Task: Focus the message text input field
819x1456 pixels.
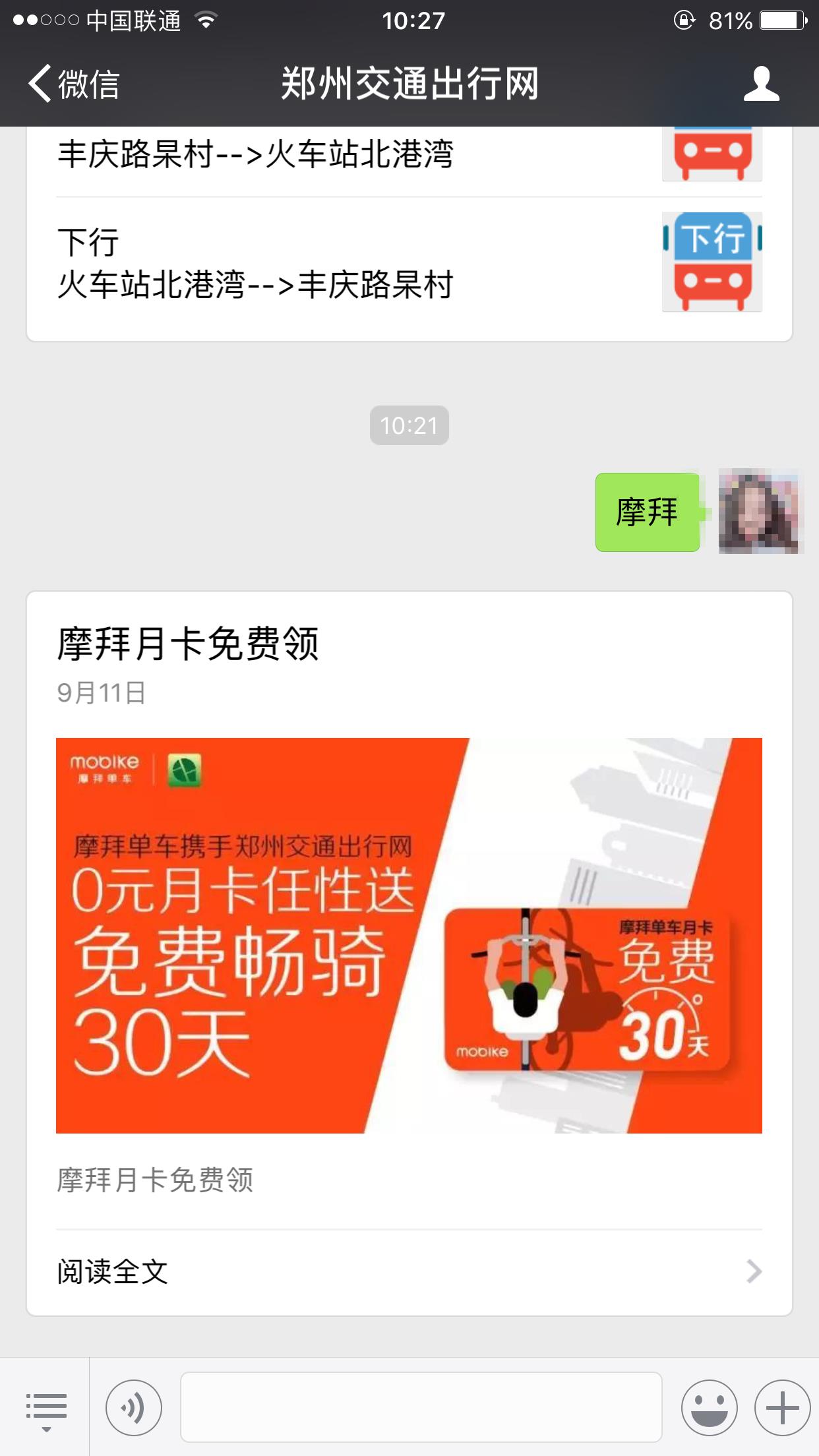Action: pyautogui.click(x=421, y=1407)
